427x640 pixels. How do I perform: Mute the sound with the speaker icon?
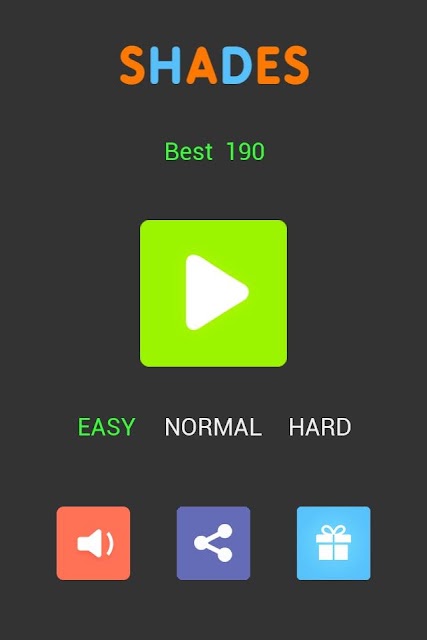(93, 543)
